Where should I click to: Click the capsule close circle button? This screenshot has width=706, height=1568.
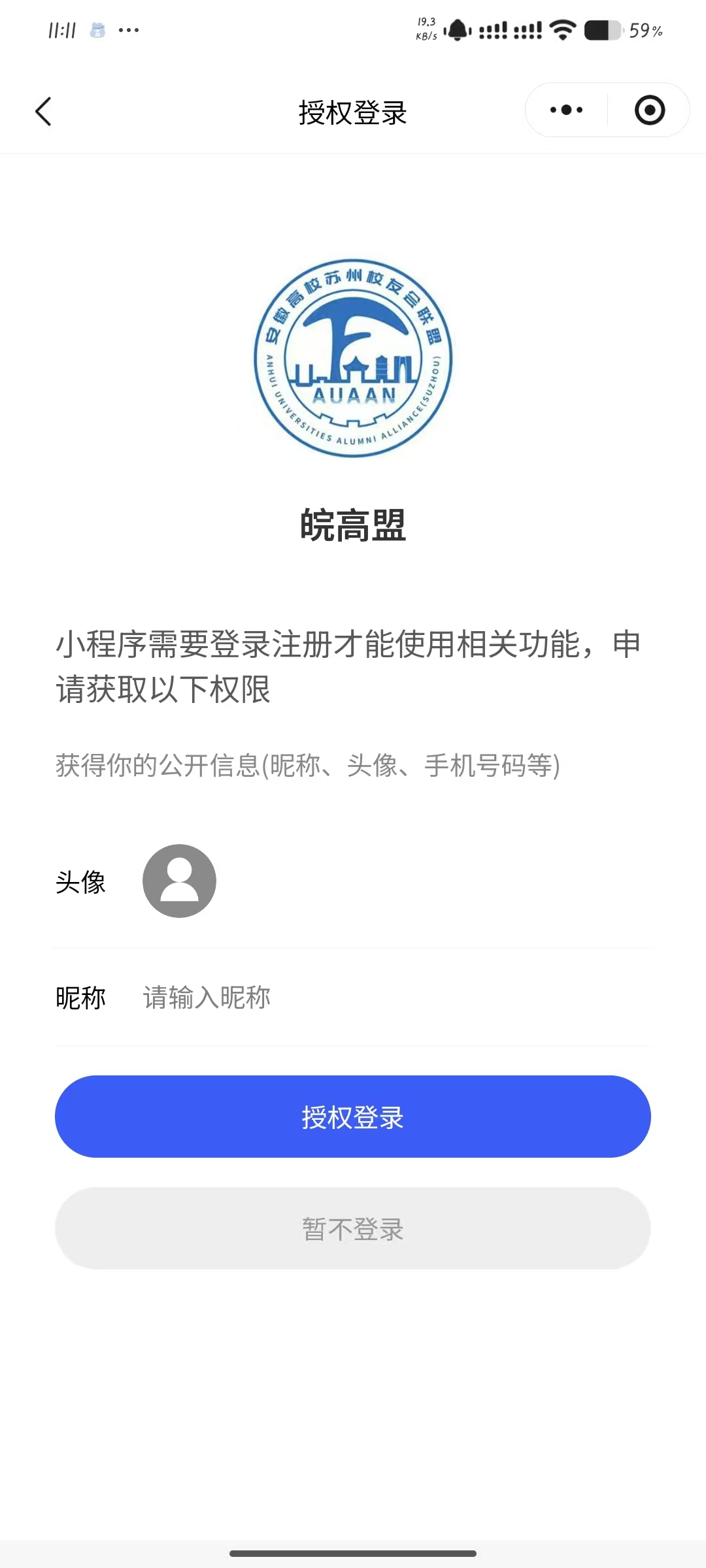[650, 110]
